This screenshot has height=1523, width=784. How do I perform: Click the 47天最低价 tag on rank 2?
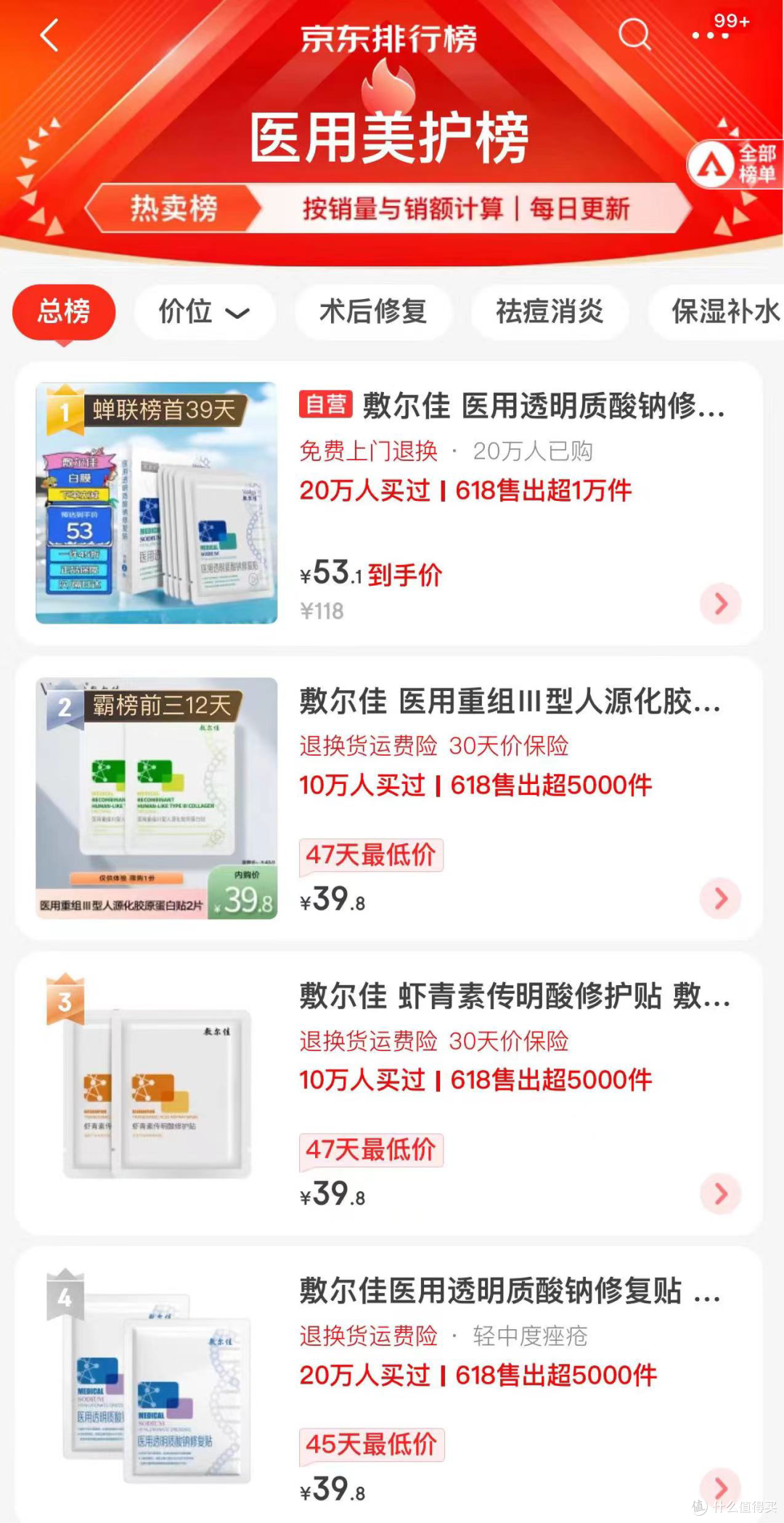coord(371,856)
